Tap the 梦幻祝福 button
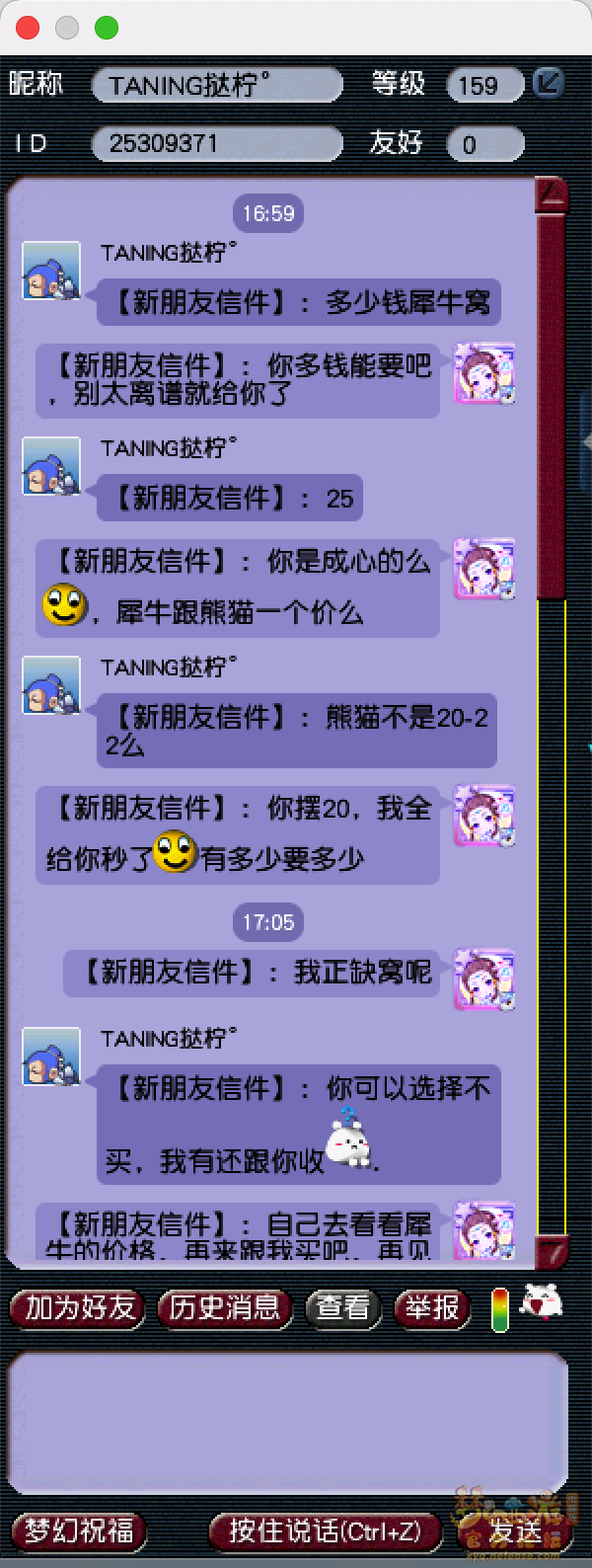The image size is (592, 1568). pos(78,1531)
